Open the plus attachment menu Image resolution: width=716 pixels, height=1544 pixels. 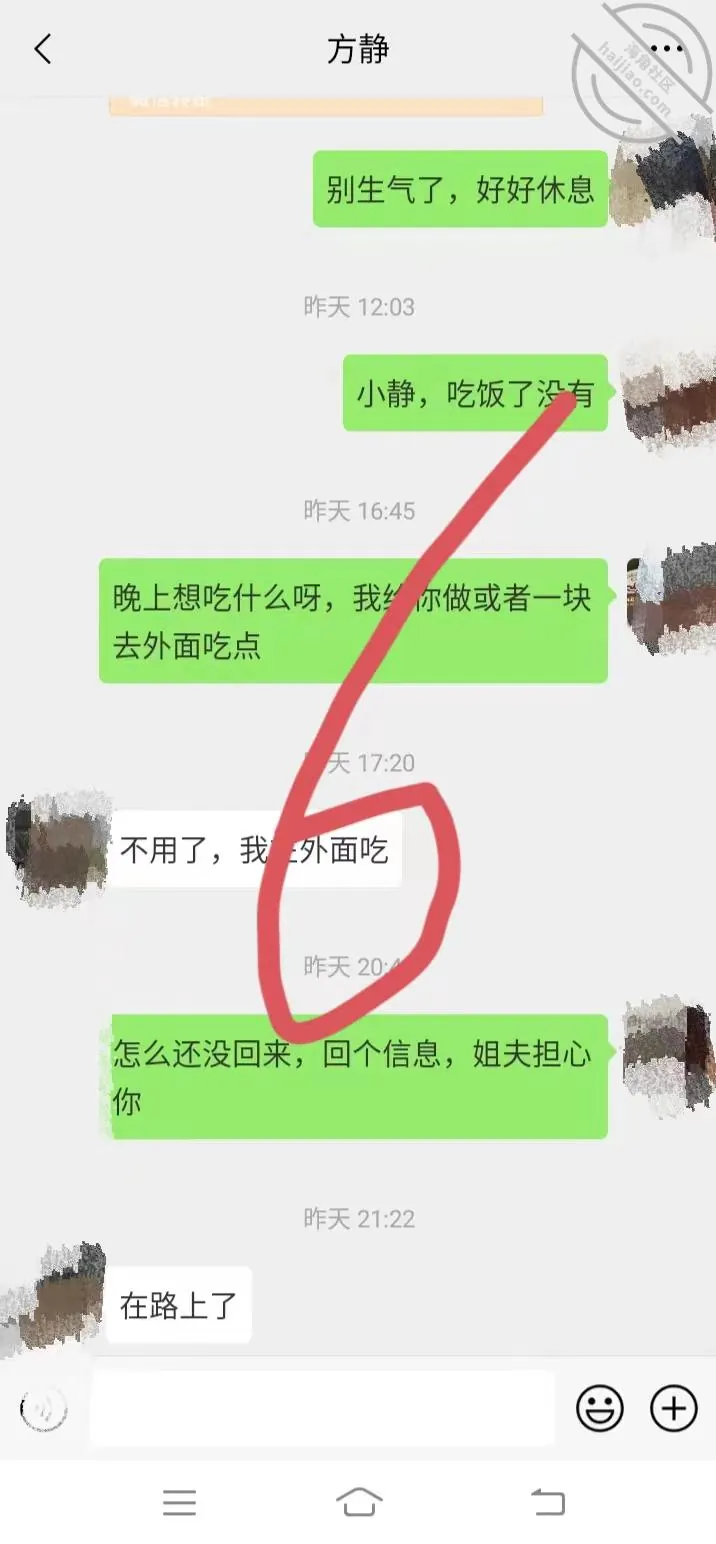point(674,1409)
